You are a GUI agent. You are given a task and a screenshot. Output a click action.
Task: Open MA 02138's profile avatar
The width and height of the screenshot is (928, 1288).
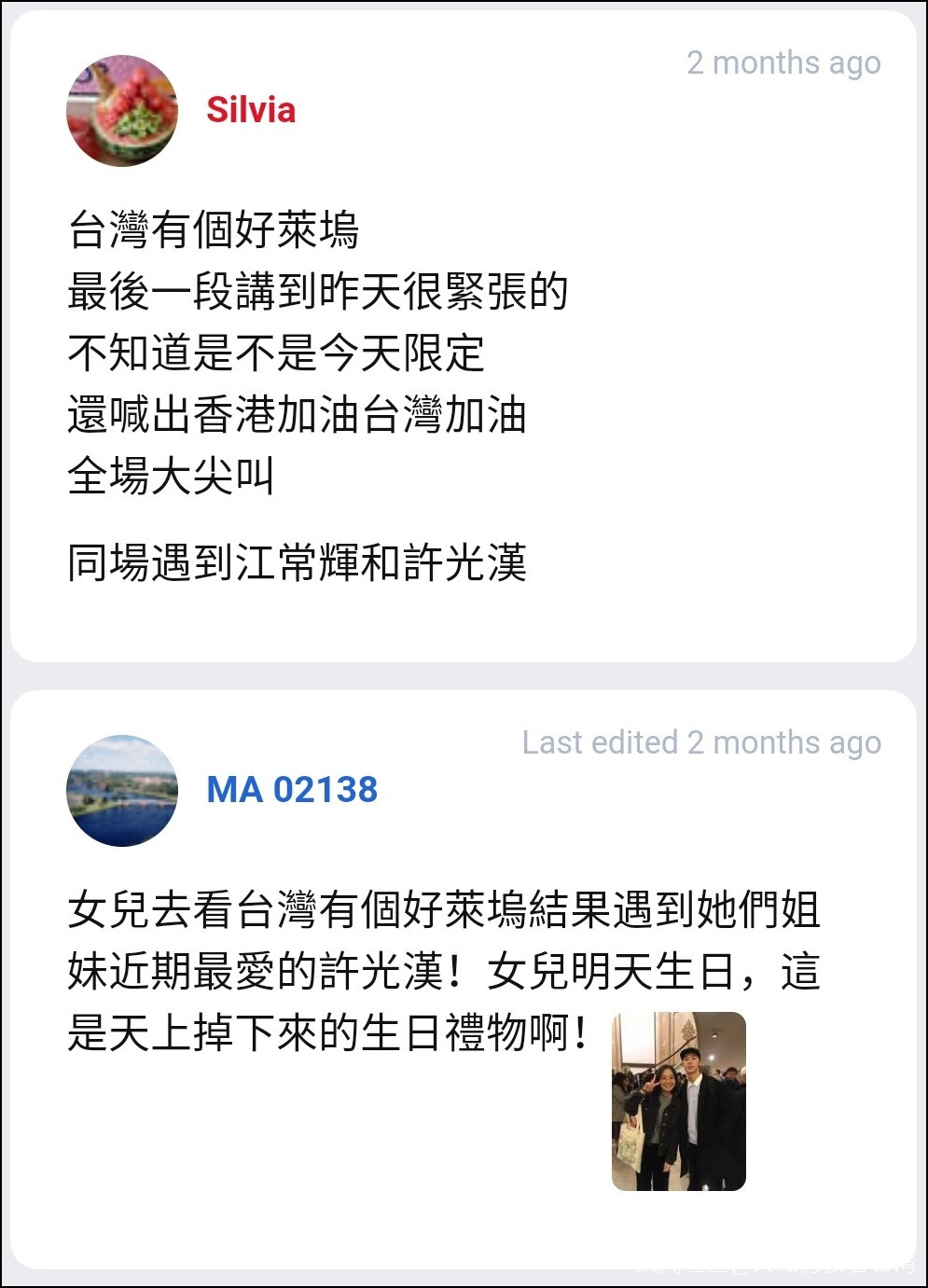point(122,791)
